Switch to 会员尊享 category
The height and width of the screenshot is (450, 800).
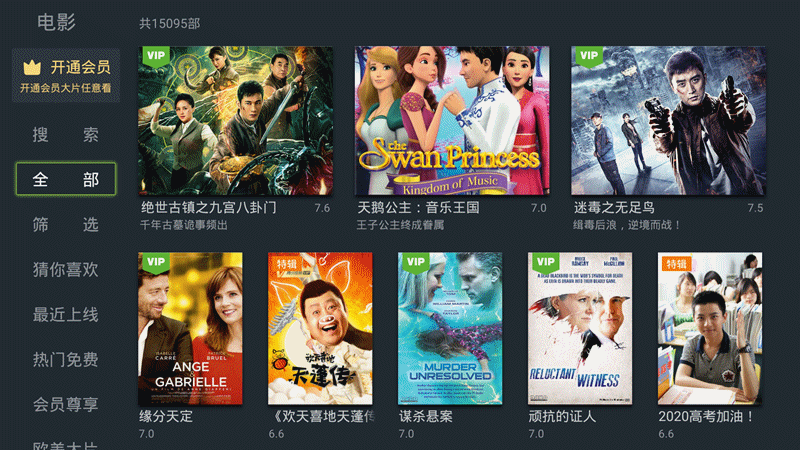(66, 405)
